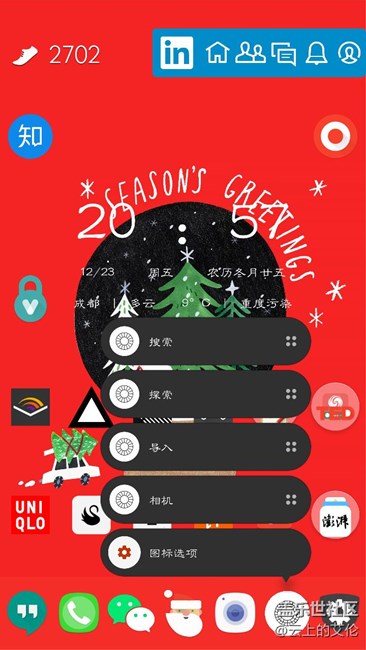
Task: Launch the camera app in dock
Action: pyautogui.click(x=234, y=613)
